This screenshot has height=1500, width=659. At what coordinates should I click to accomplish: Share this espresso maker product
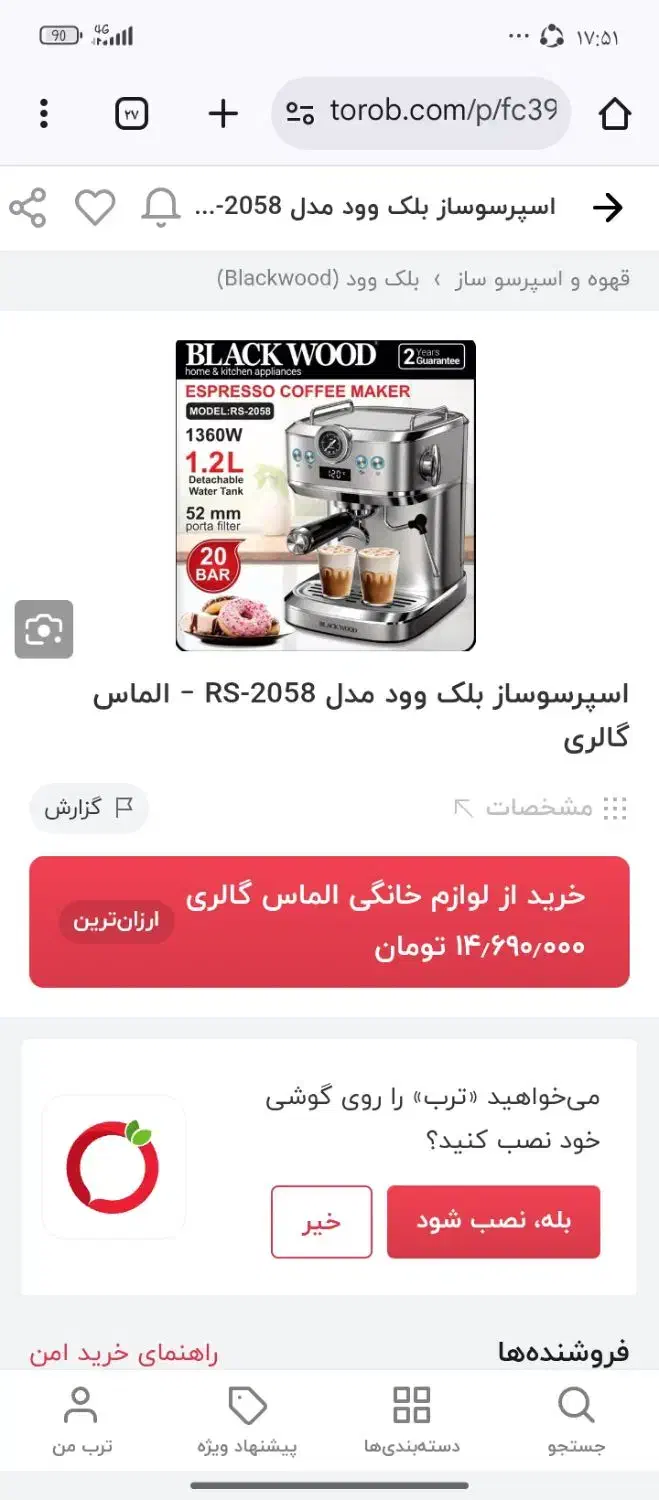(28, 208)
